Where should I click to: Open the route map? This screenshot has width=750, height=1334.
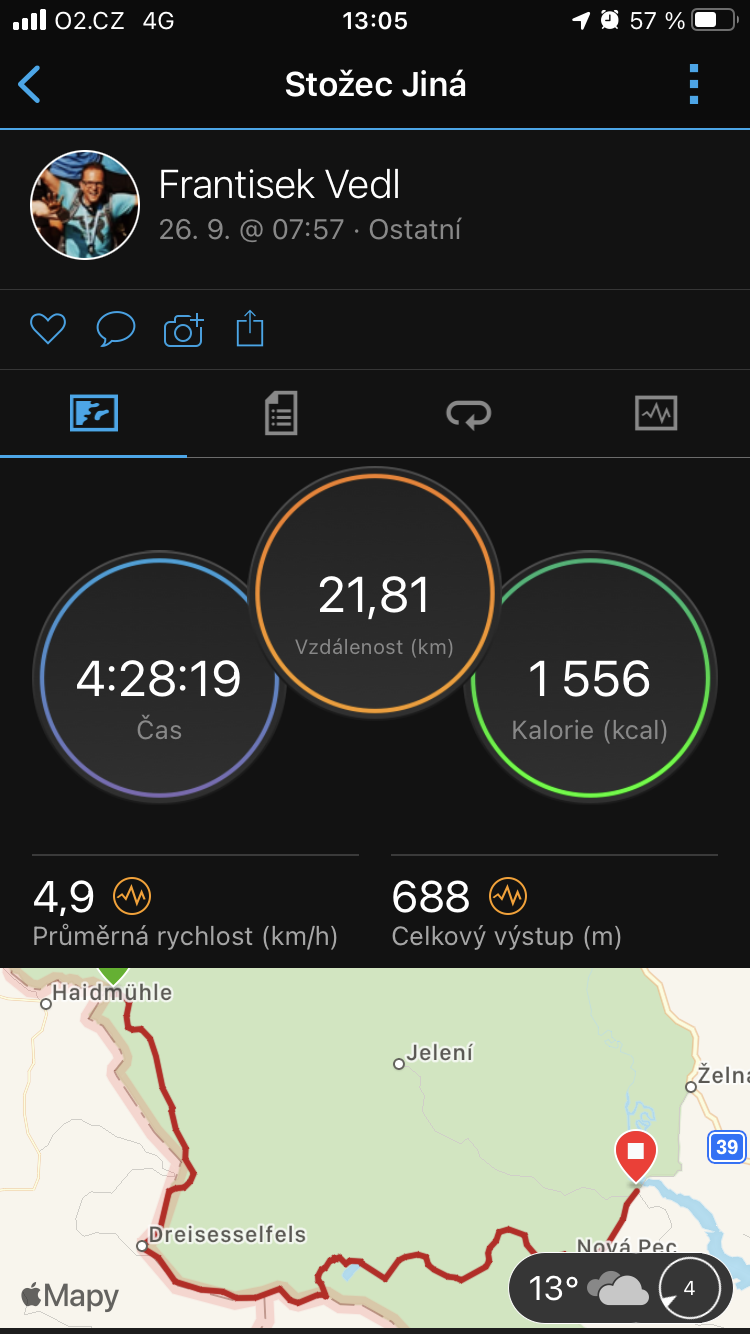click(375, 1147)
